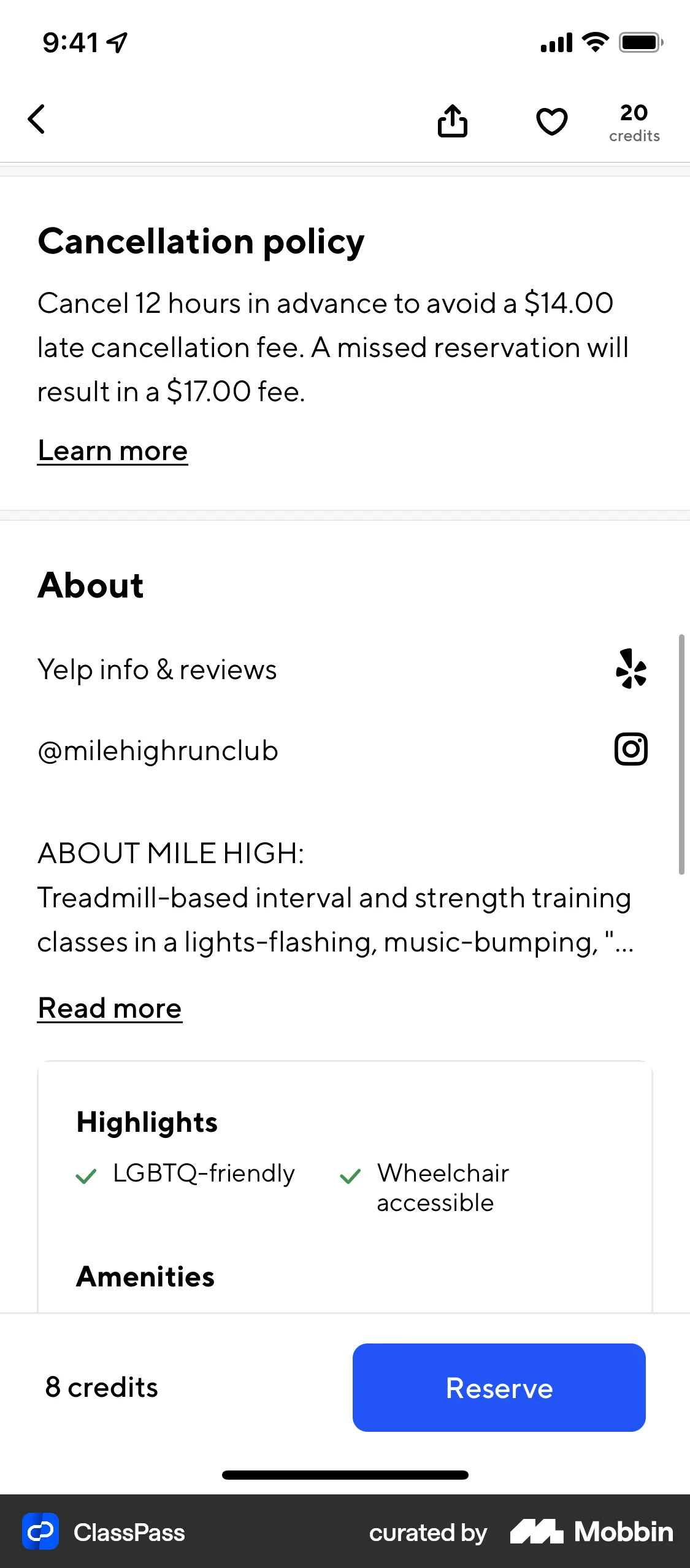
Task: Tap the 8 credits price label
Action: click(x=101, y=1388)
